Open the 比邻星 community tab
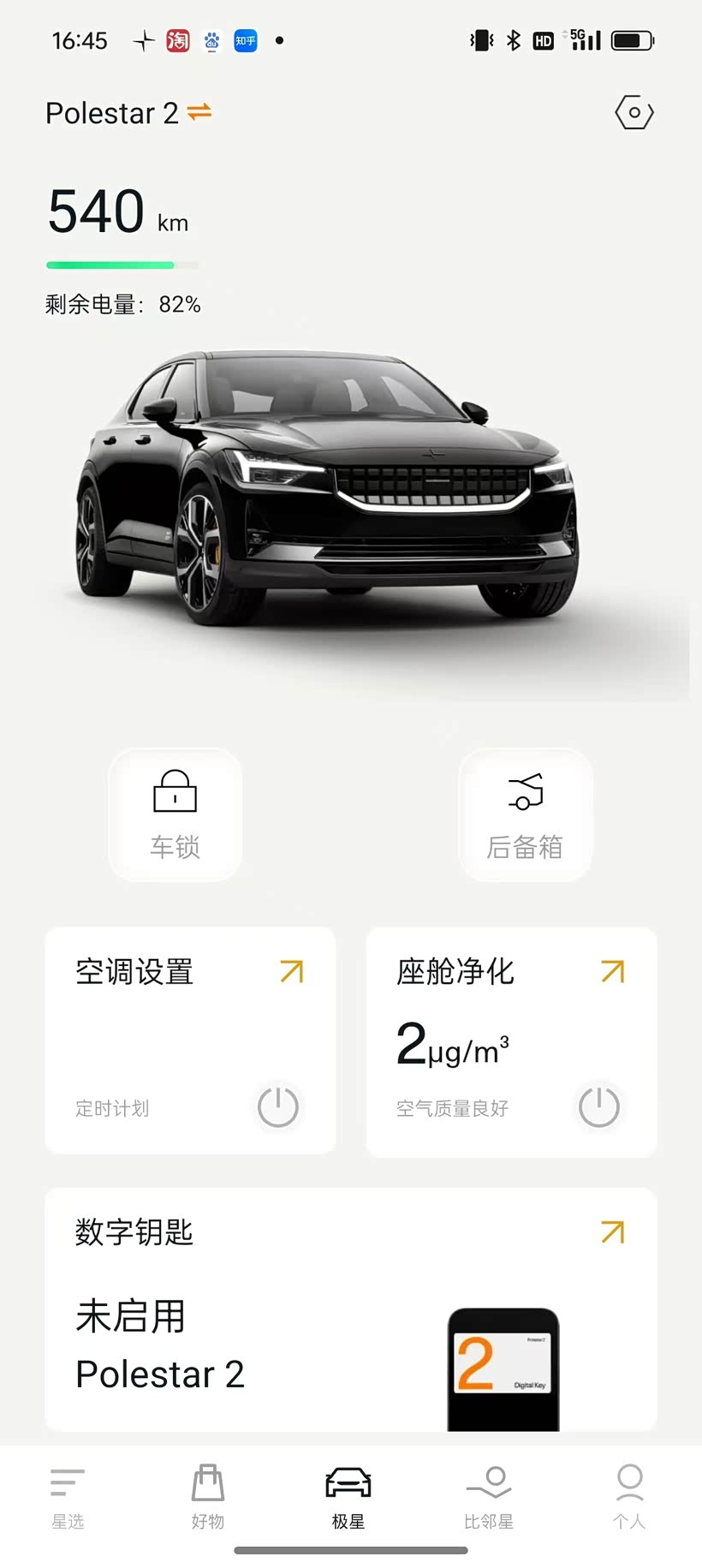 pos(489,1498)
